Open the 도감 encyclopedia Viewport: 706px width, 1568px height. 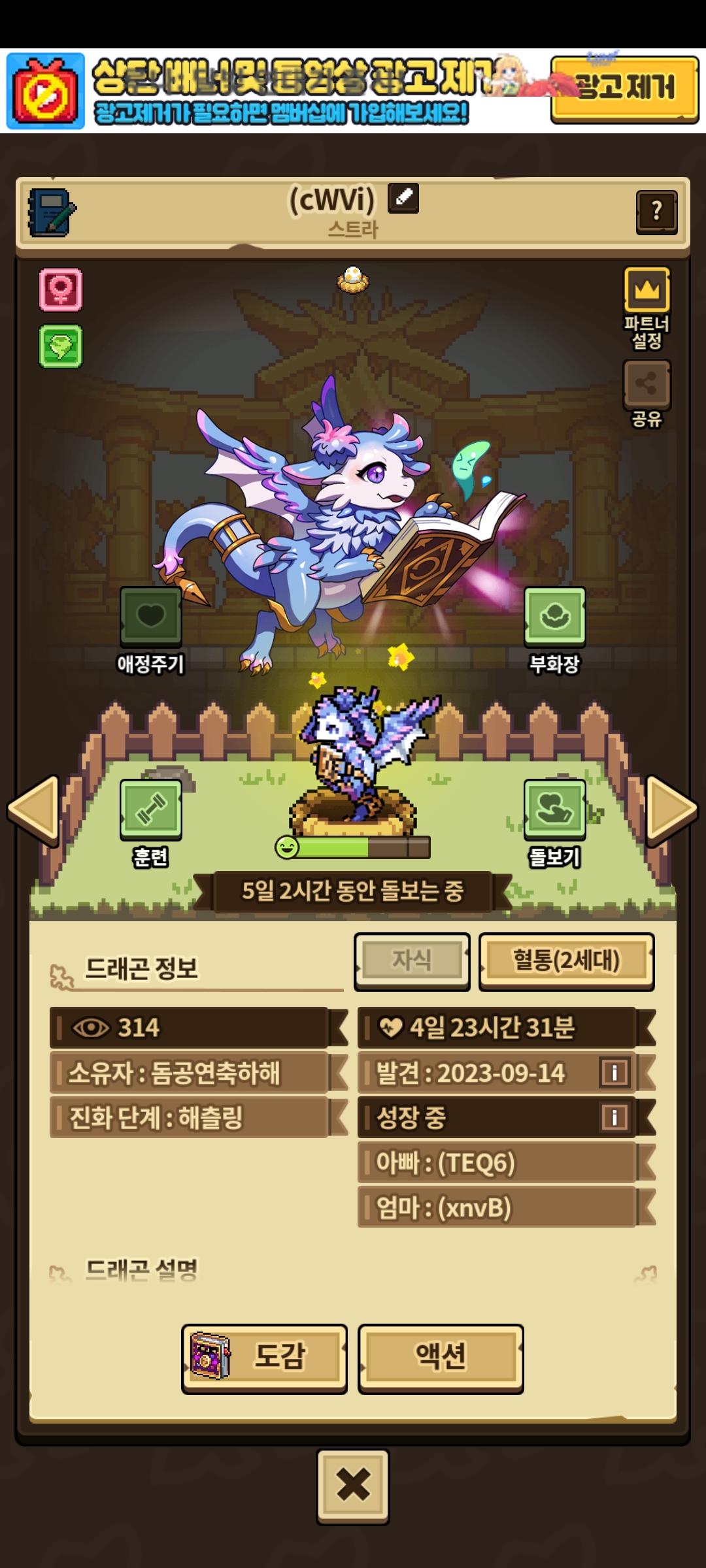pos(264,1357)
